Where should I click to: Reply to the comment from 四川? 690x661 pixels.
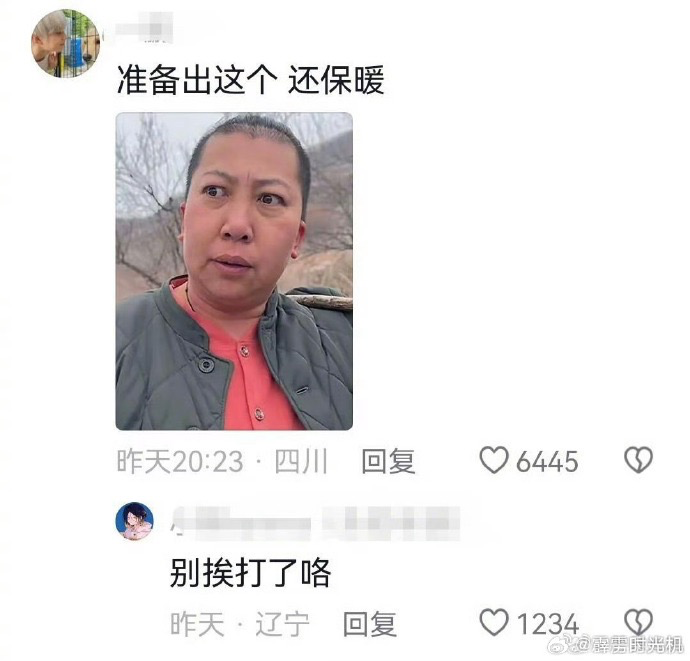pyautogui.click(x=388, y=461)
